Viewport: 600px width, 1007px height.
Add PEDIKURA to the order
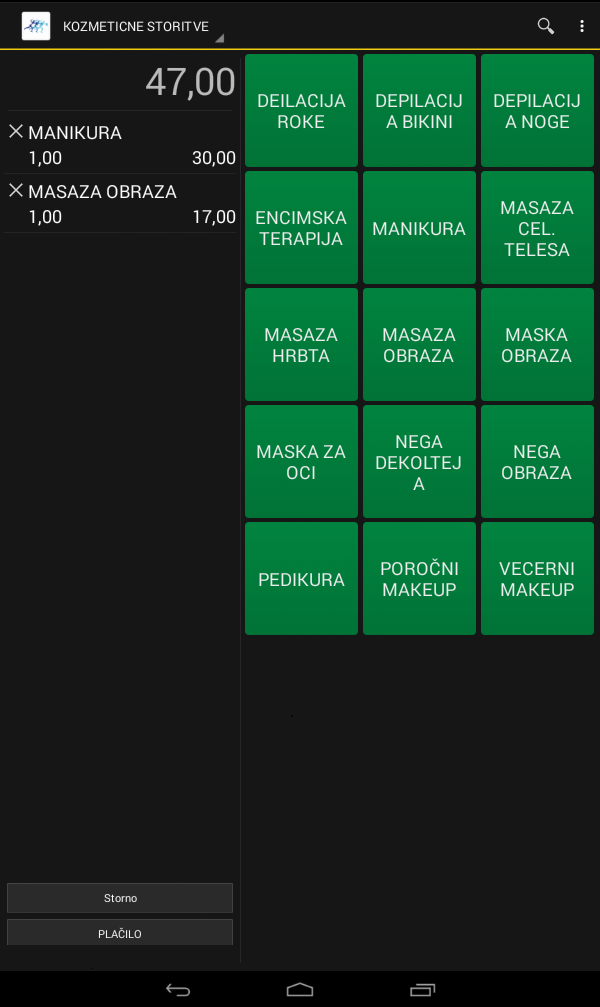pyautogui.click(x=301, y=579)
